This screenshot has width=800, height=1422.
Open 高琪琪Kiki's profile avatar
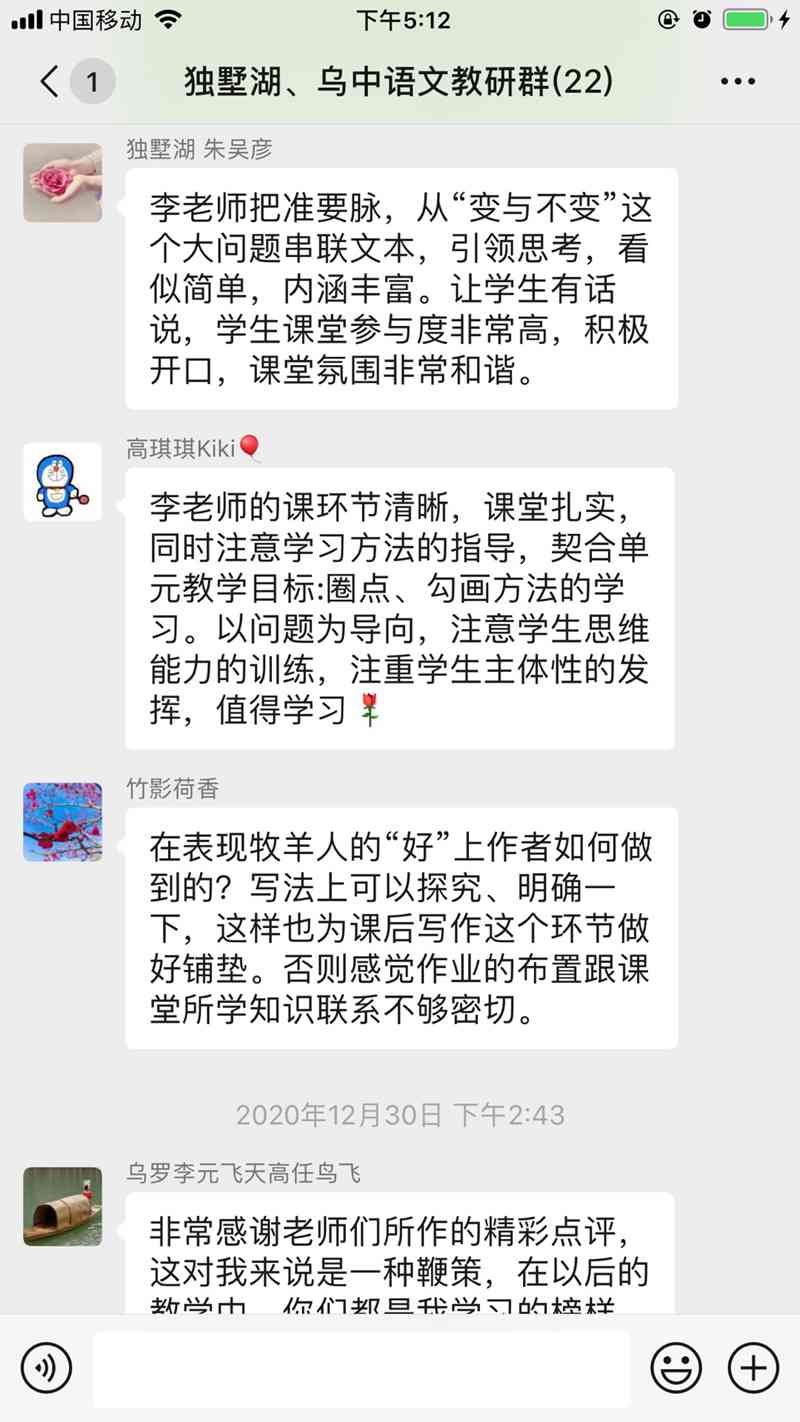pyautogui.click(x=62, y=482)
